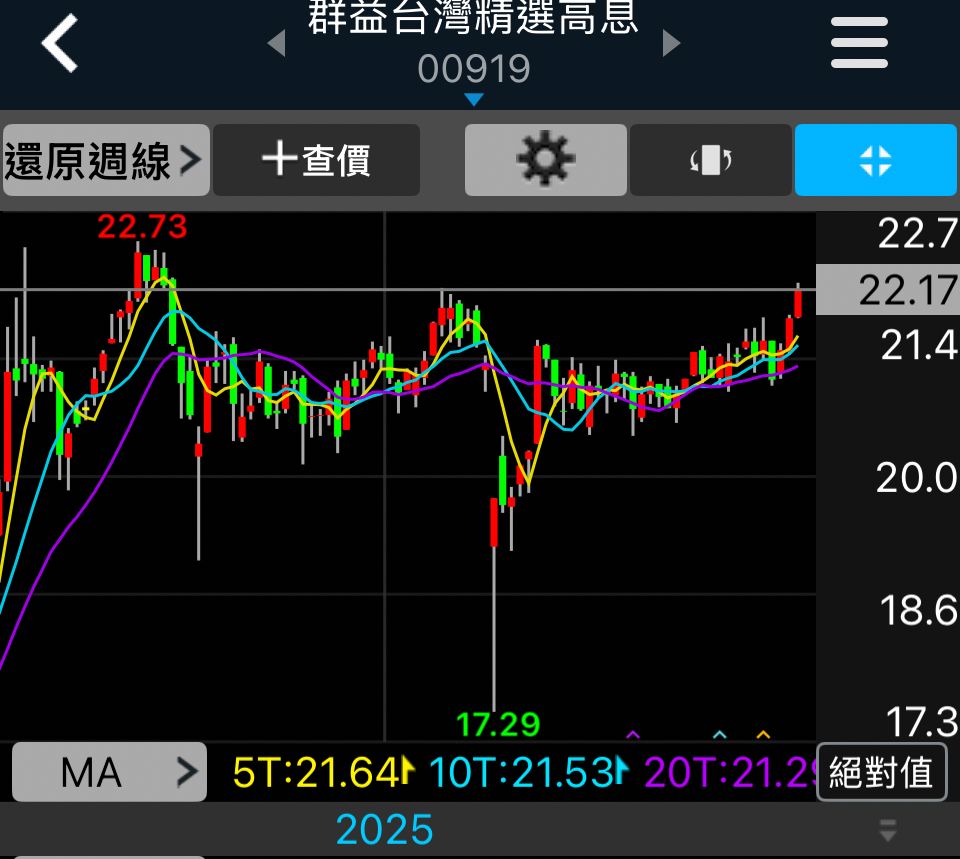Screen dimensions: 960x859
Task: Switch to the next stock
Action: [x=671, y=43]
